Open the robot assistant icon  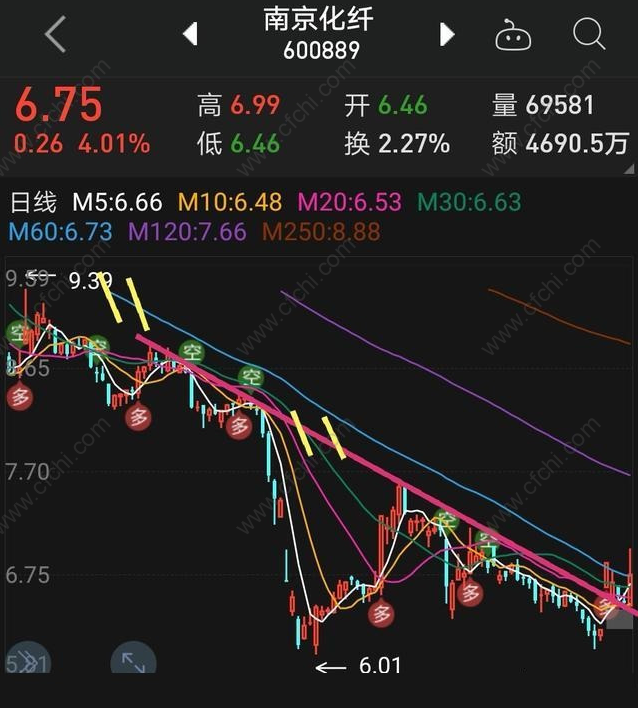point(513,36)
